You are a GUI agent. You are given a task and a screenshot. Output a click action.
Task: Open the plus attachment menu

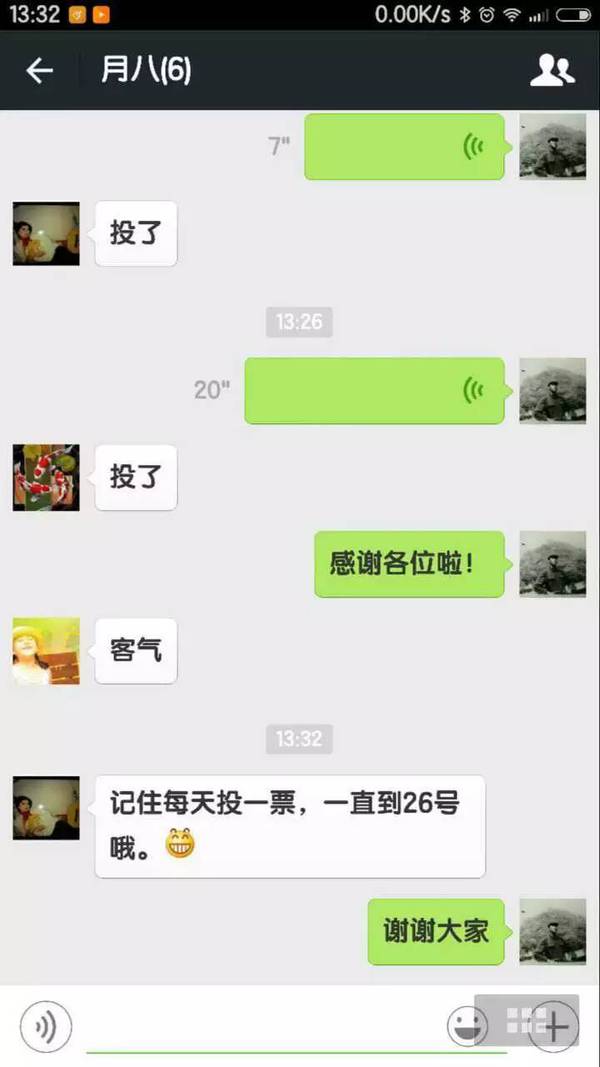click(555, 1026)
